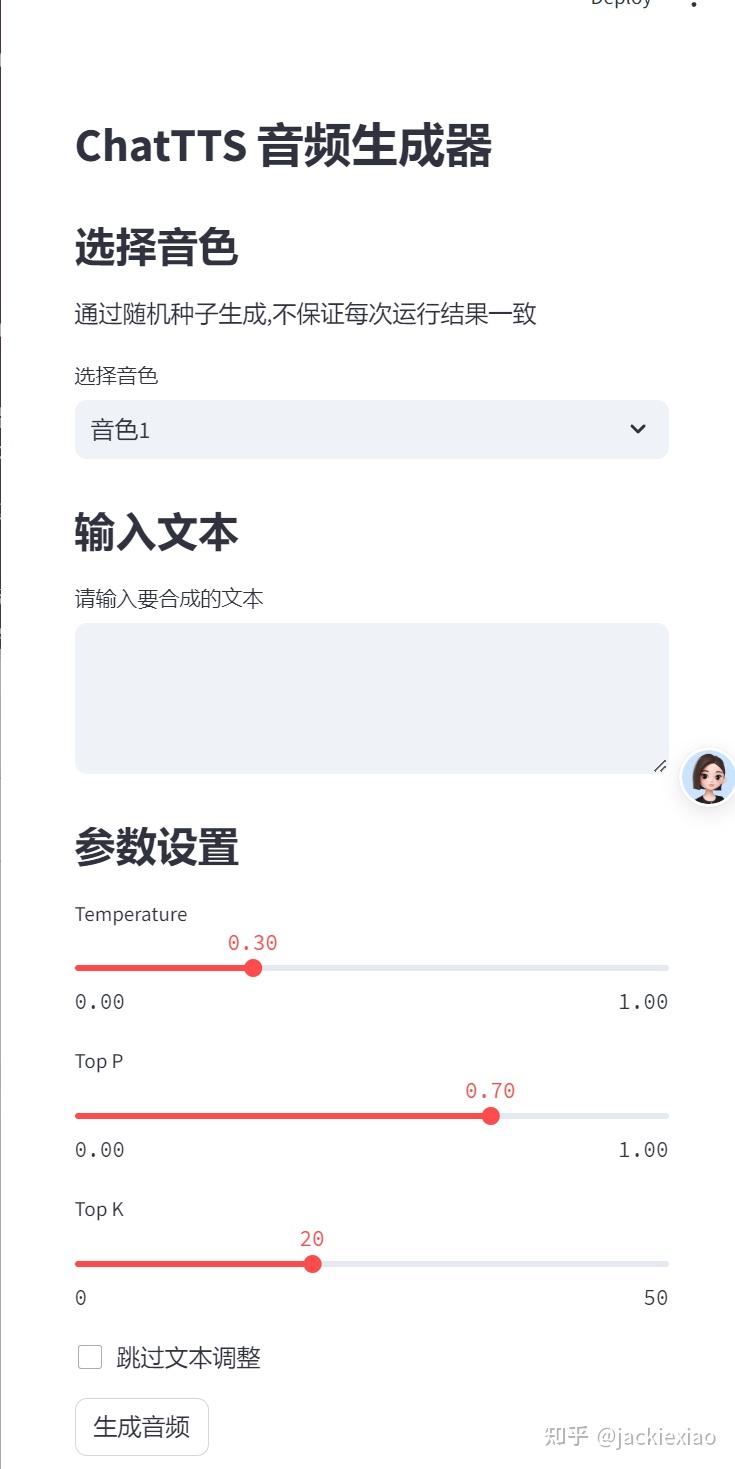Viewport: 735px width, 1469px height.
Task: Click the textarea resize handle icon
Action: point(661,766)
